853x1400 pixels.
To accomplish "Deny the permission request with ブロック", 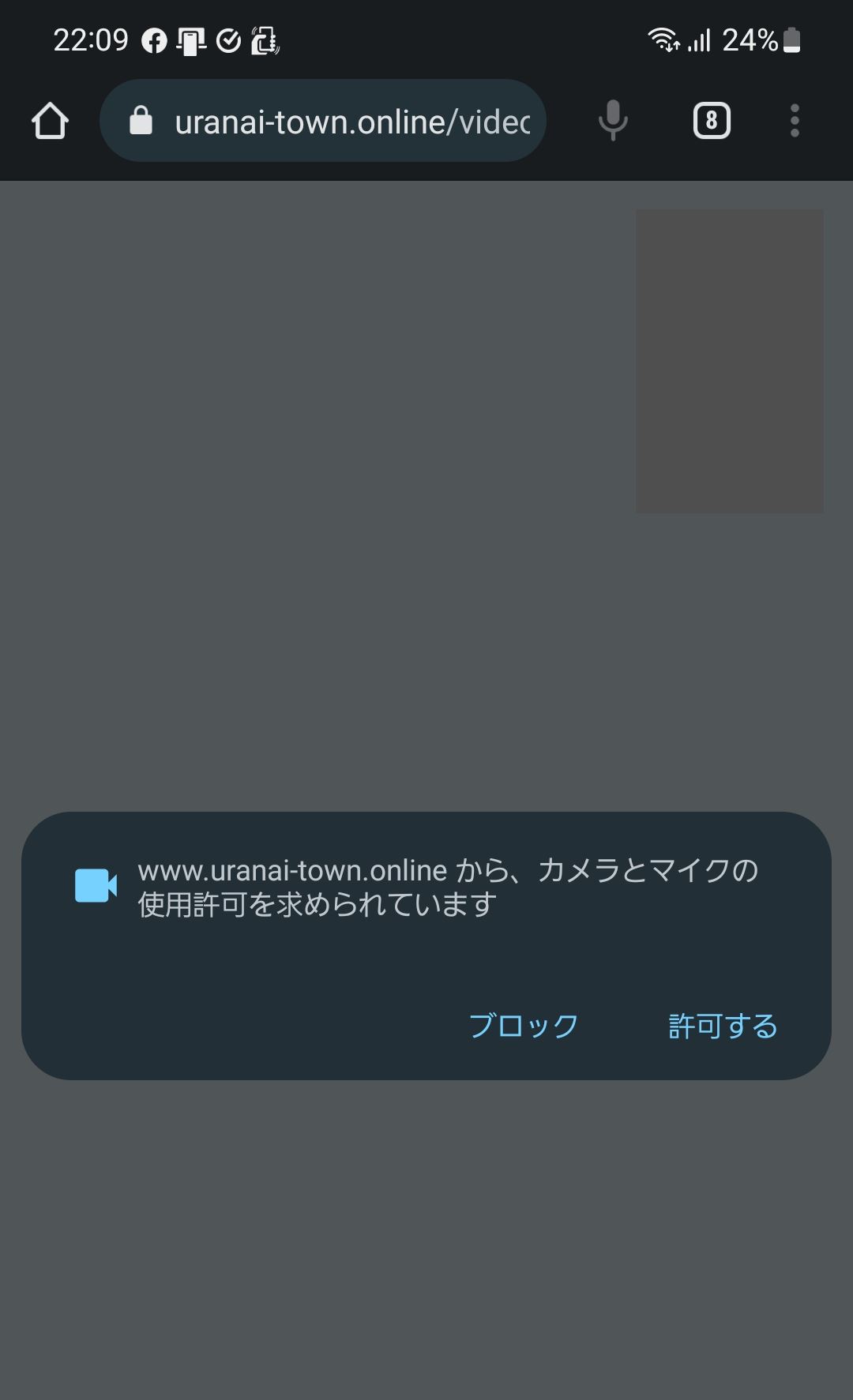I will (x=524, y=1026).
